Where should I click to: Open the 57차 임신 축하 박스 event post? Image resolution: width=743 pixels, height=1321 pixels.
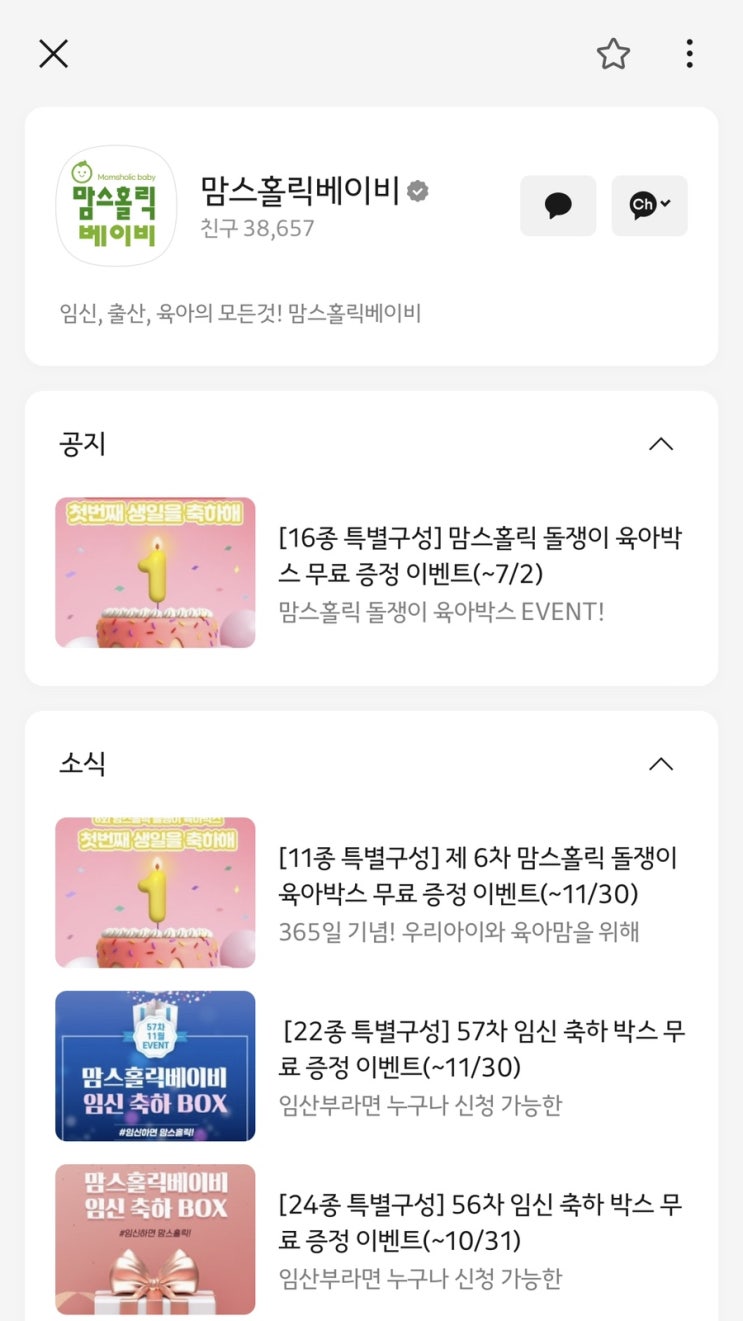(371, 1066)
